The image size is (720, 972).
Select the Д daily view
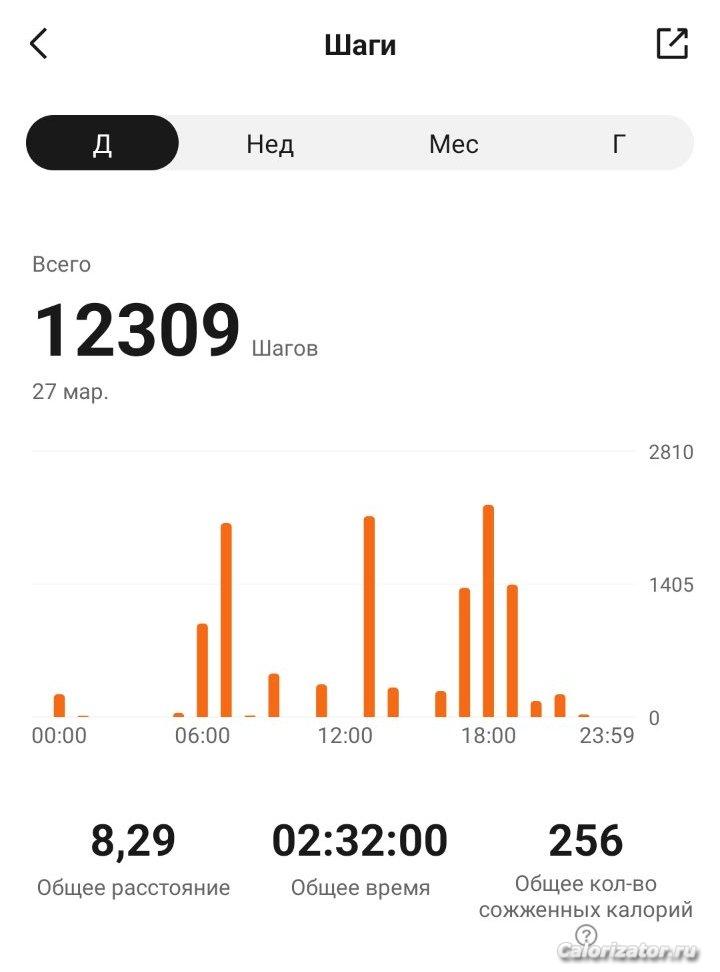(102, 143)
